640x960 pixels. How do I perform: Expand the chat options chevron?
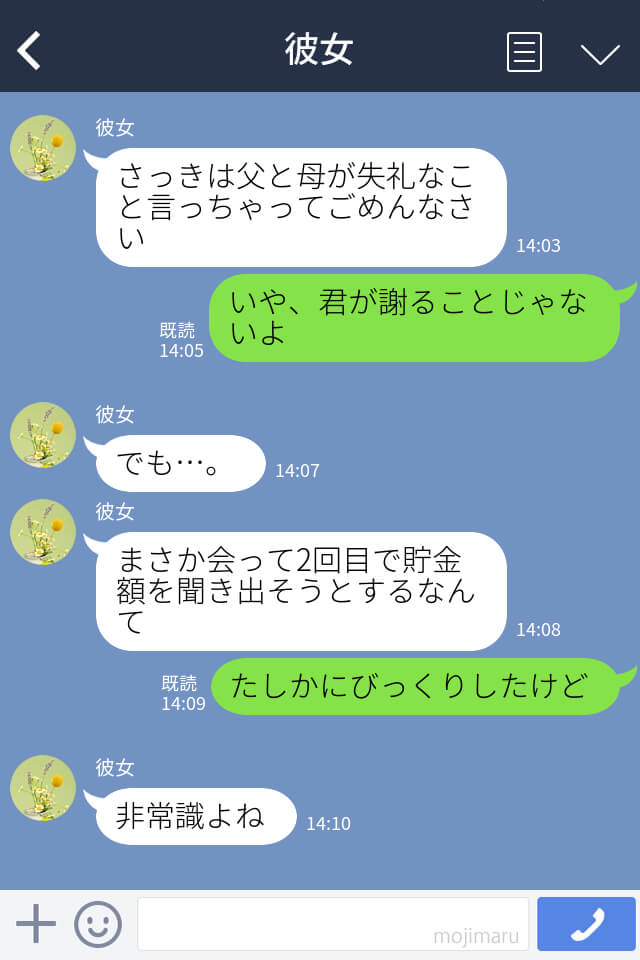[x=600, y=53]
